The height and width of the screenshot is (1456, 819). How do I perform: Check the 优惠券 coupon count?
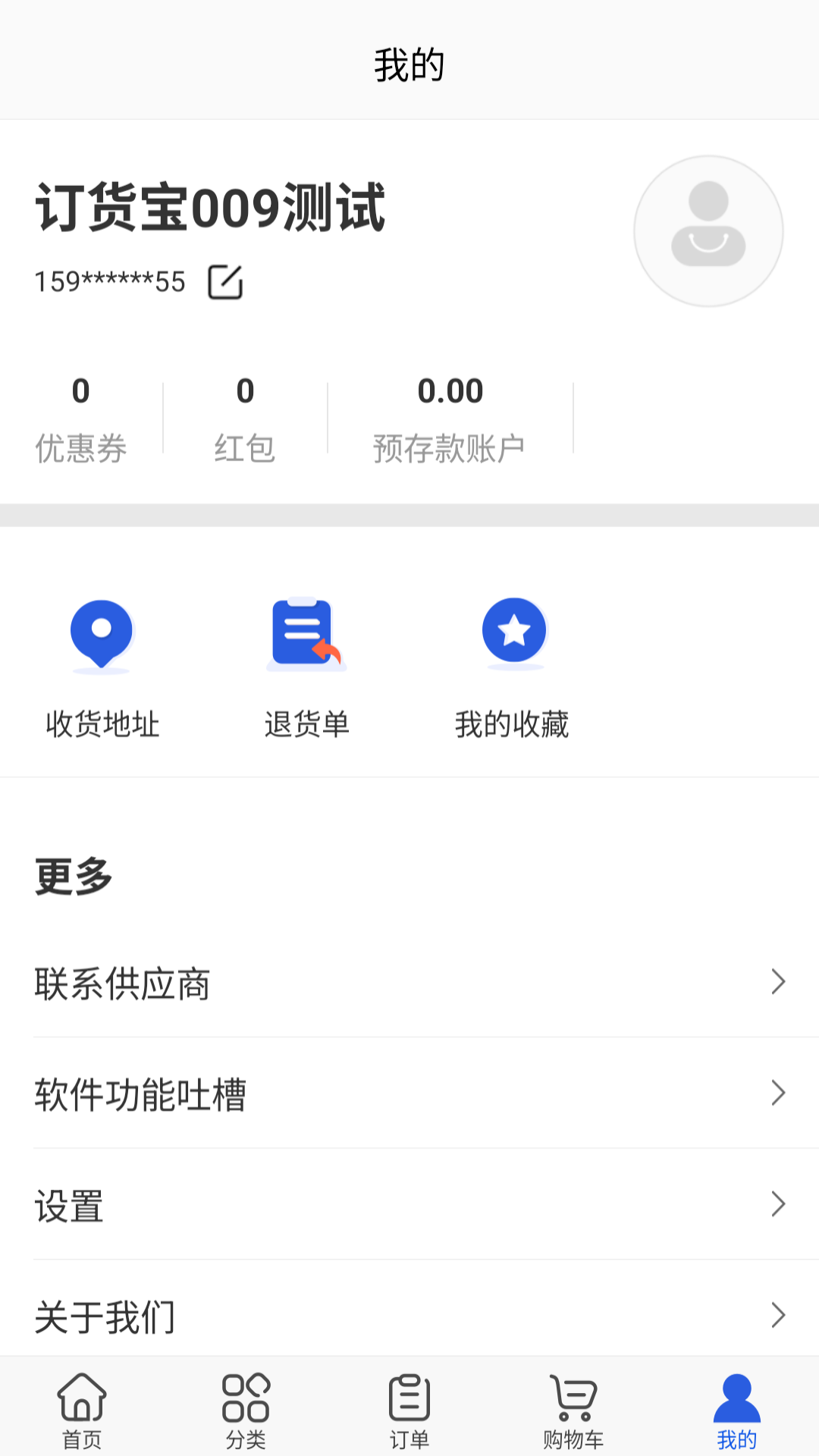[x=80, y=417]
